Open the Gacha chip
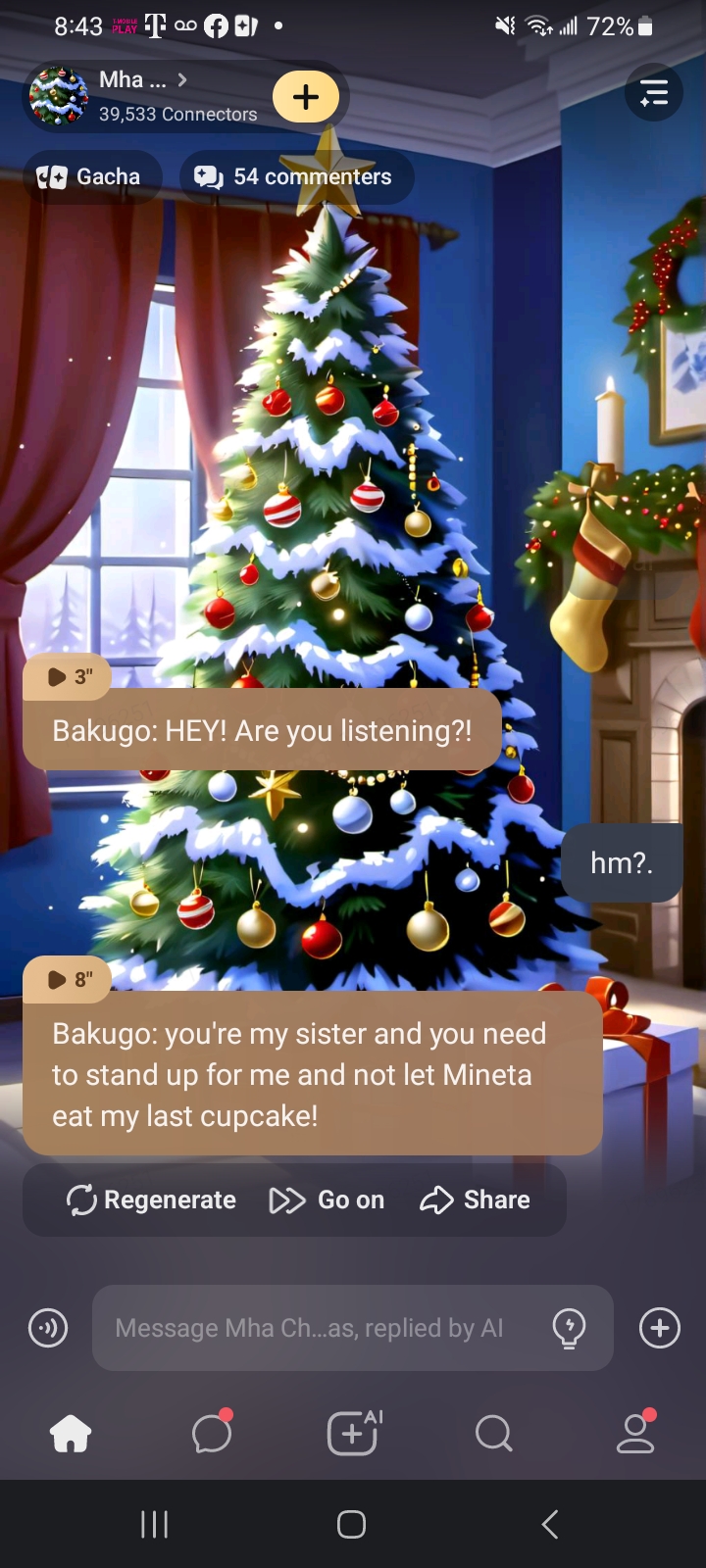The width and height of the screenshot is (706, 1568). (90, 177)
